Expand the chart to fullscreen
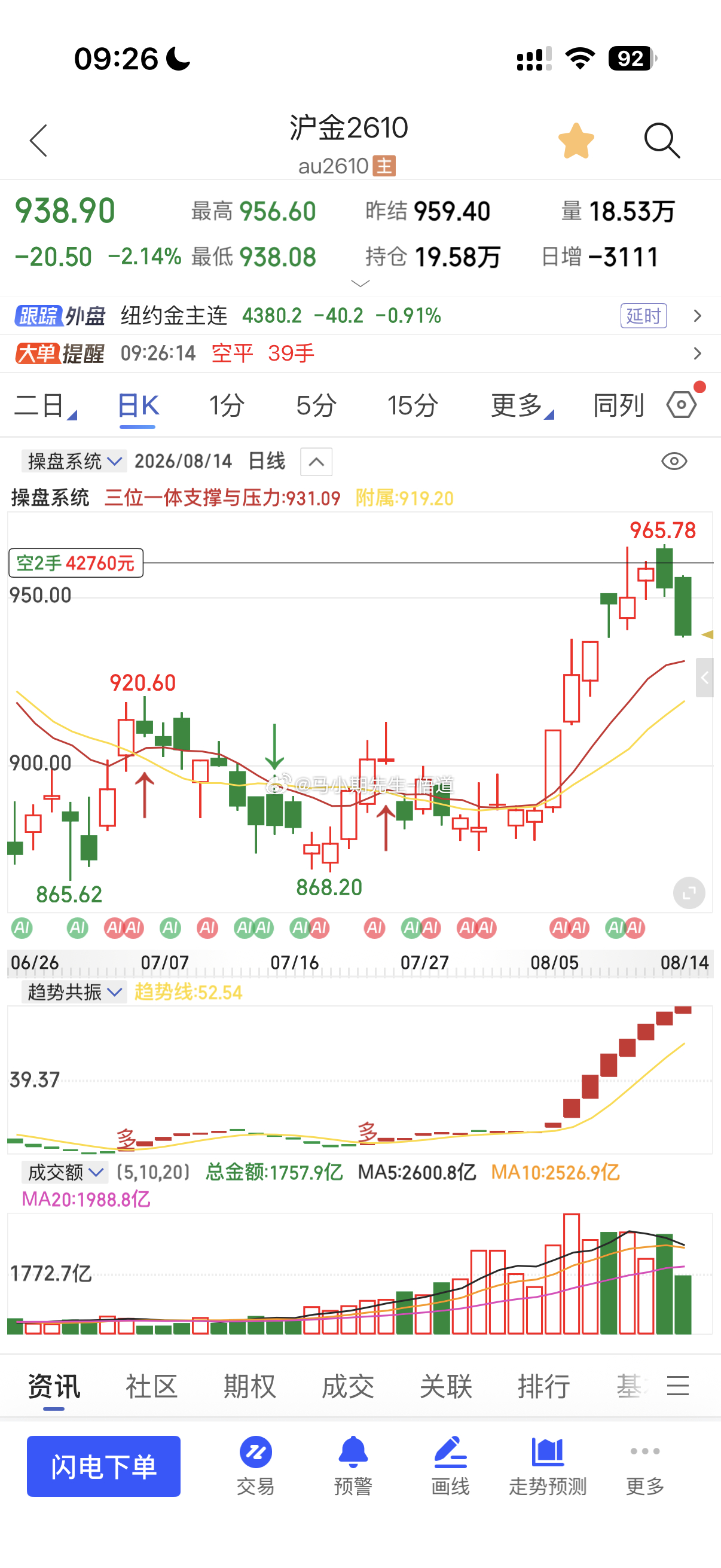 tap(689, 893)
